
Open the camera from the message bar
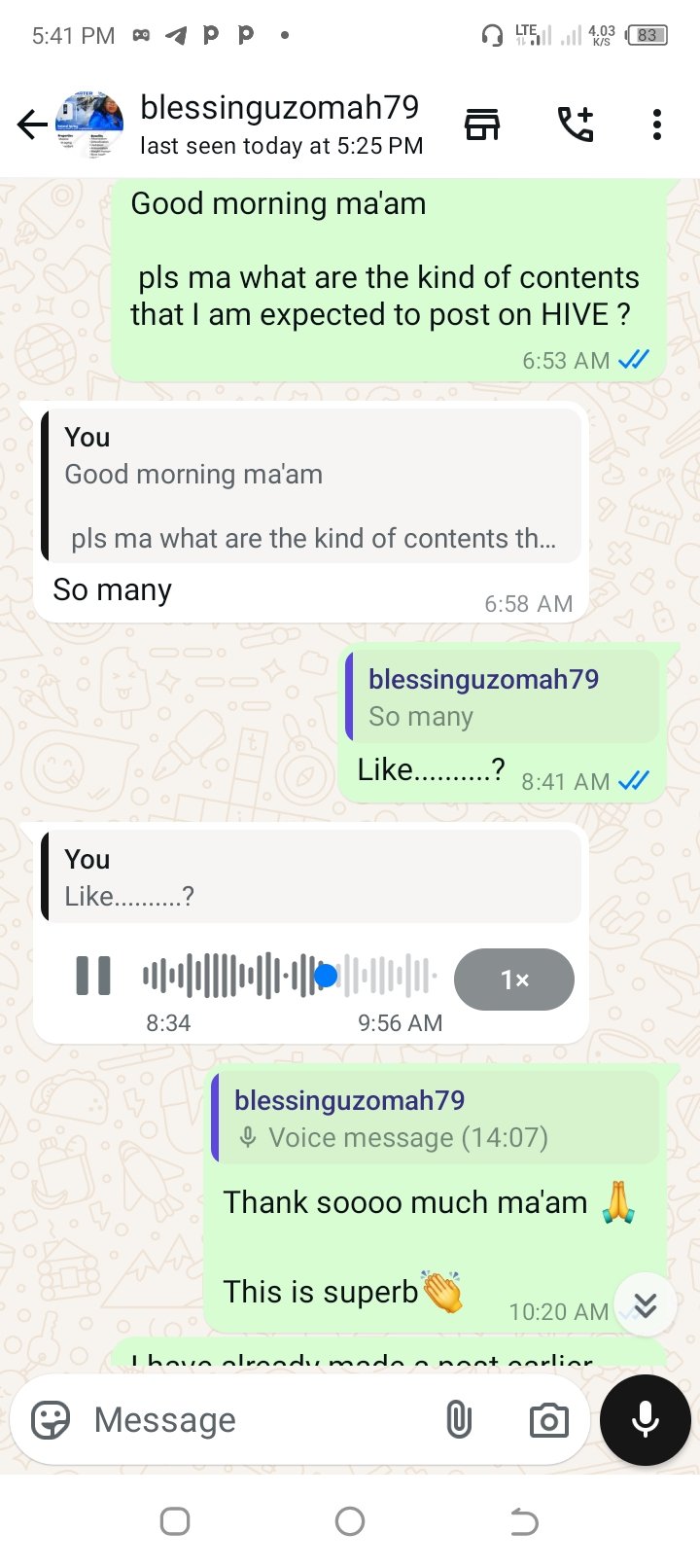coord(549,1420)
